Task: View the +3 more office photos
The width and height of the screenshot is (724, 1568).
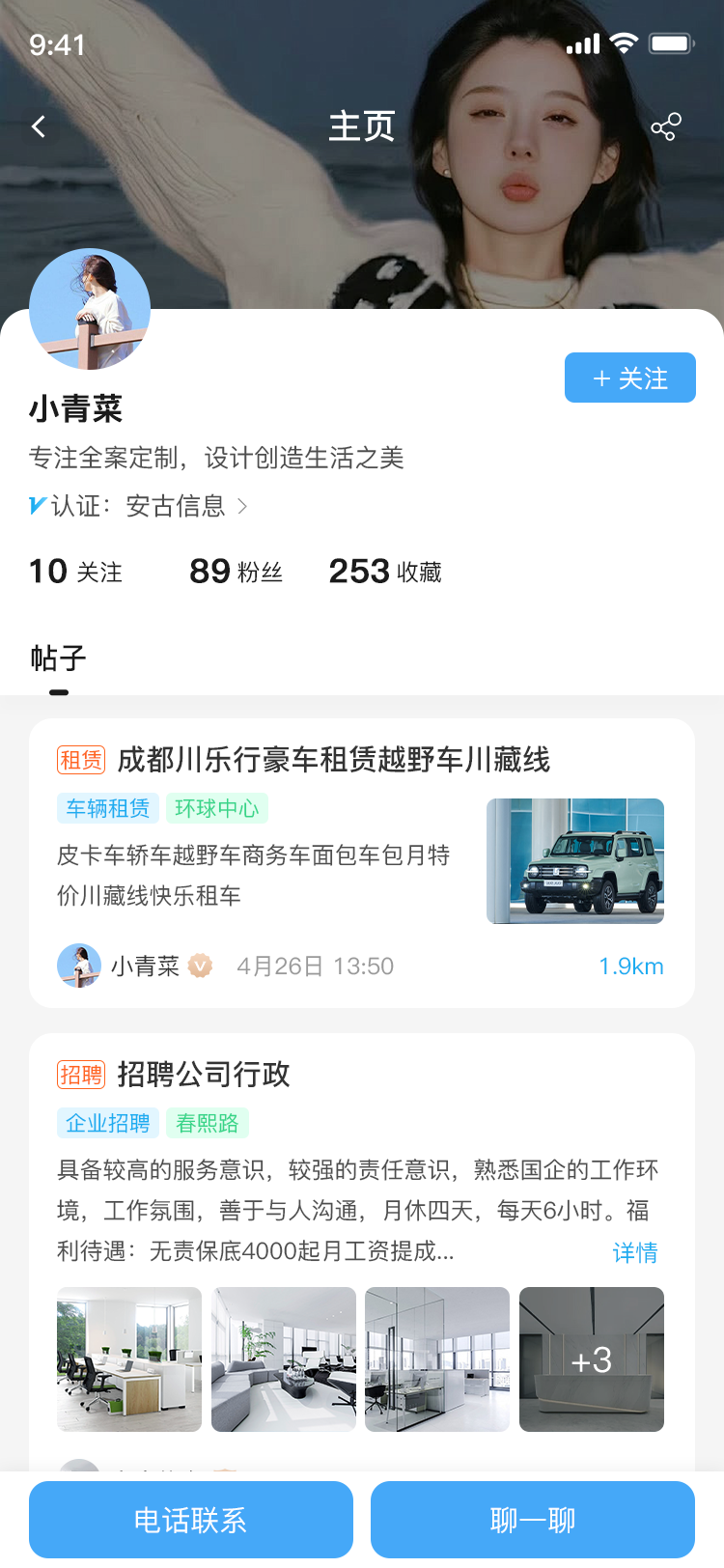Action: [591, 1358]
